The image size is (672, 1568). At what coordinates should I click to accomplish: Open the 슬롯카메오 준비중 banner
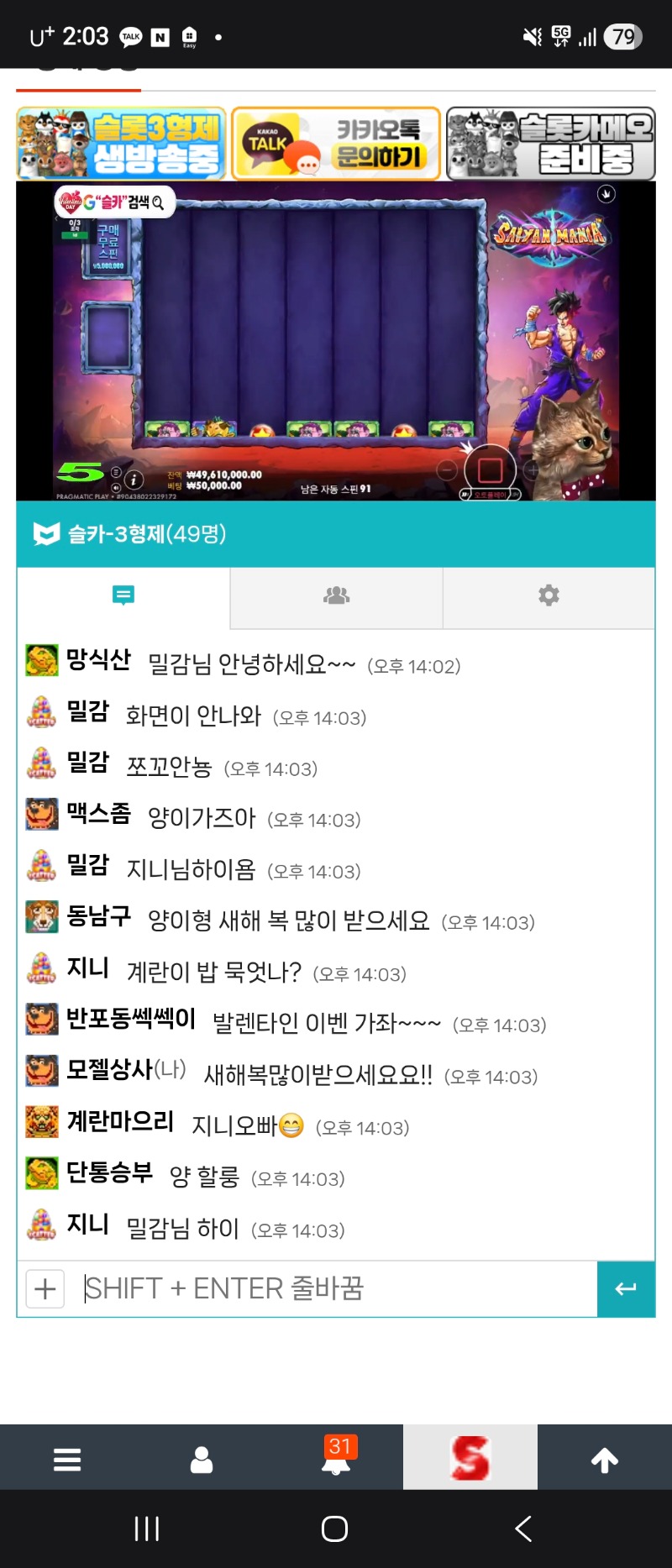pos(550,144)
